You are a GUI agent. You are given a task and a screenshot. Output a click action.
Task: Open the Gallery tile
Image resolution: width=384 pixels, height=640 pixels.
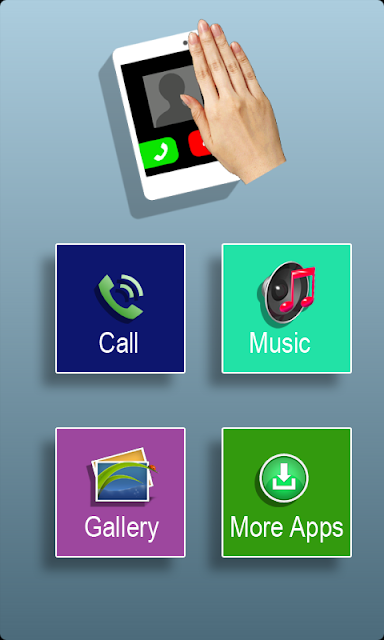click(120, 492)
